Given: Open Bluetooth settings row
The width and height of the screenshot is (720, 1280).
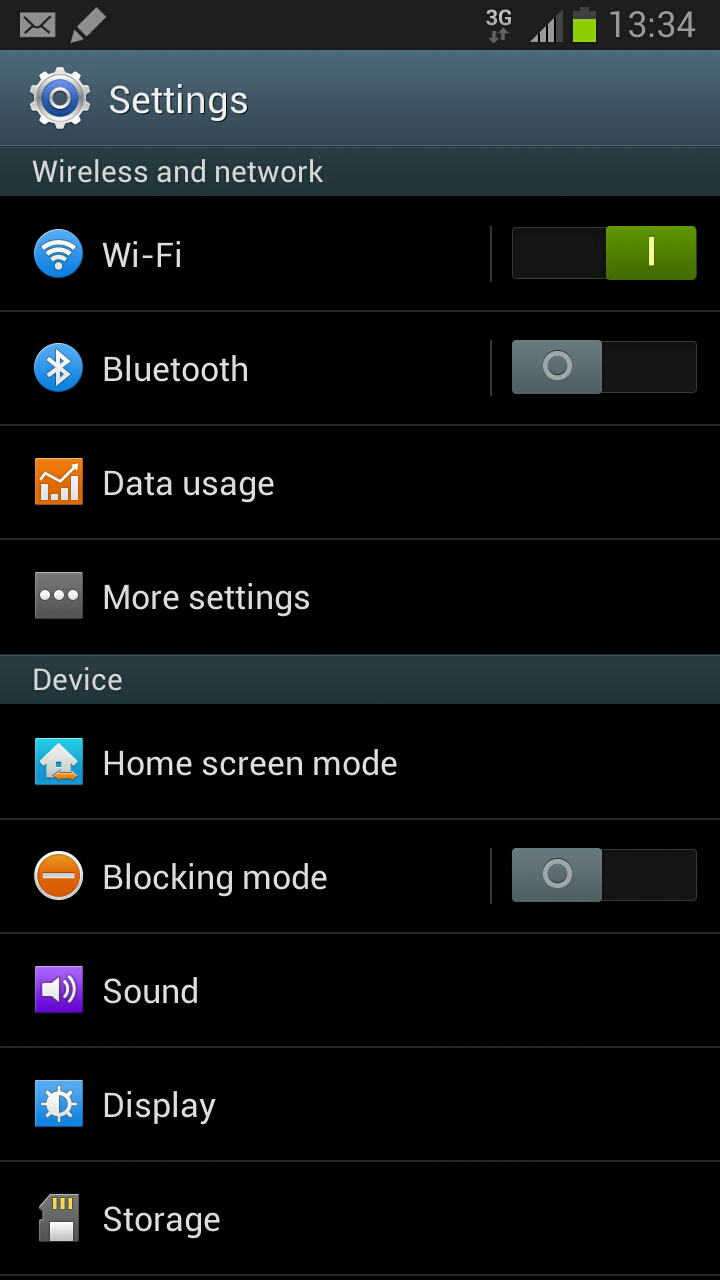Looking at the screenshot, I should pos(245,368).
